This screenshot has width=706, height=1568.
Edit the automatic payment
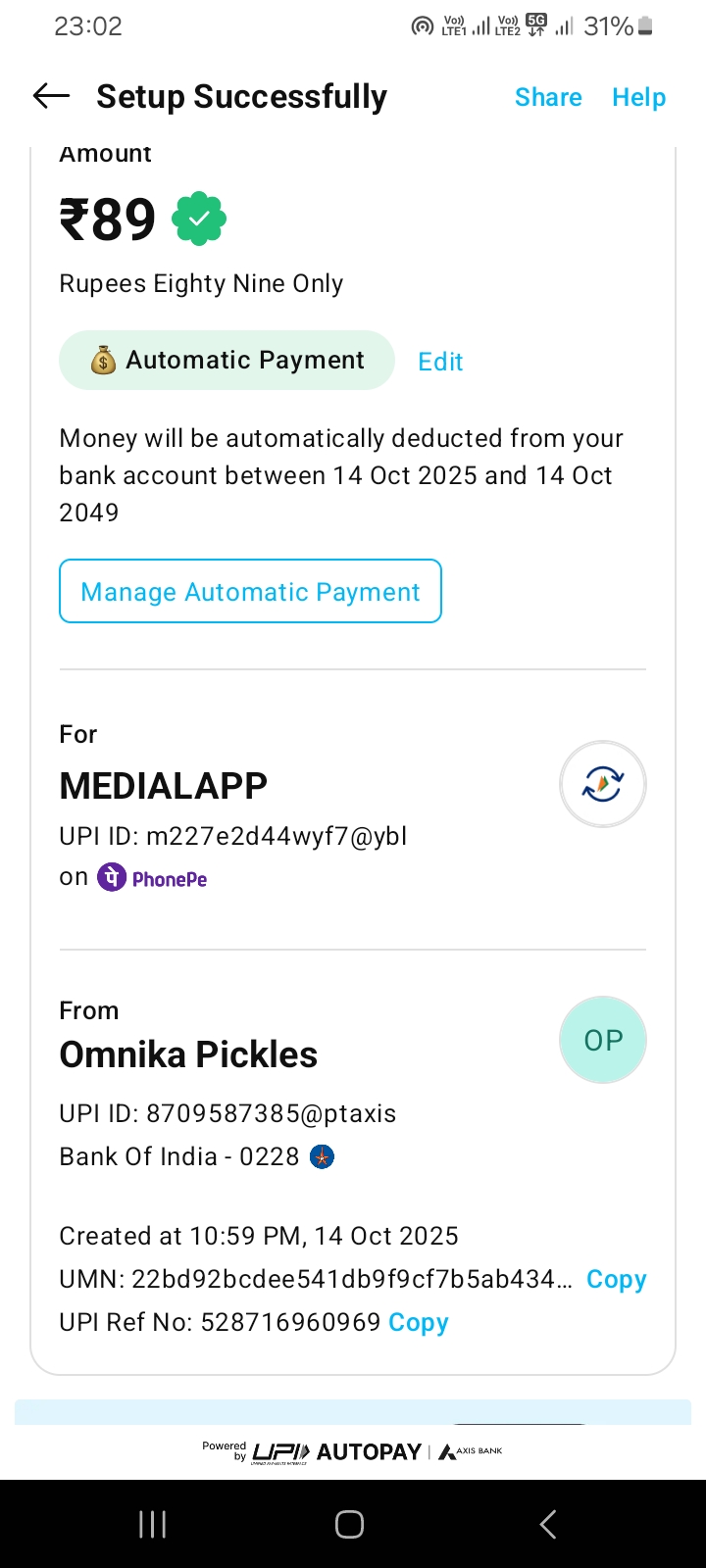coord(440,362)
